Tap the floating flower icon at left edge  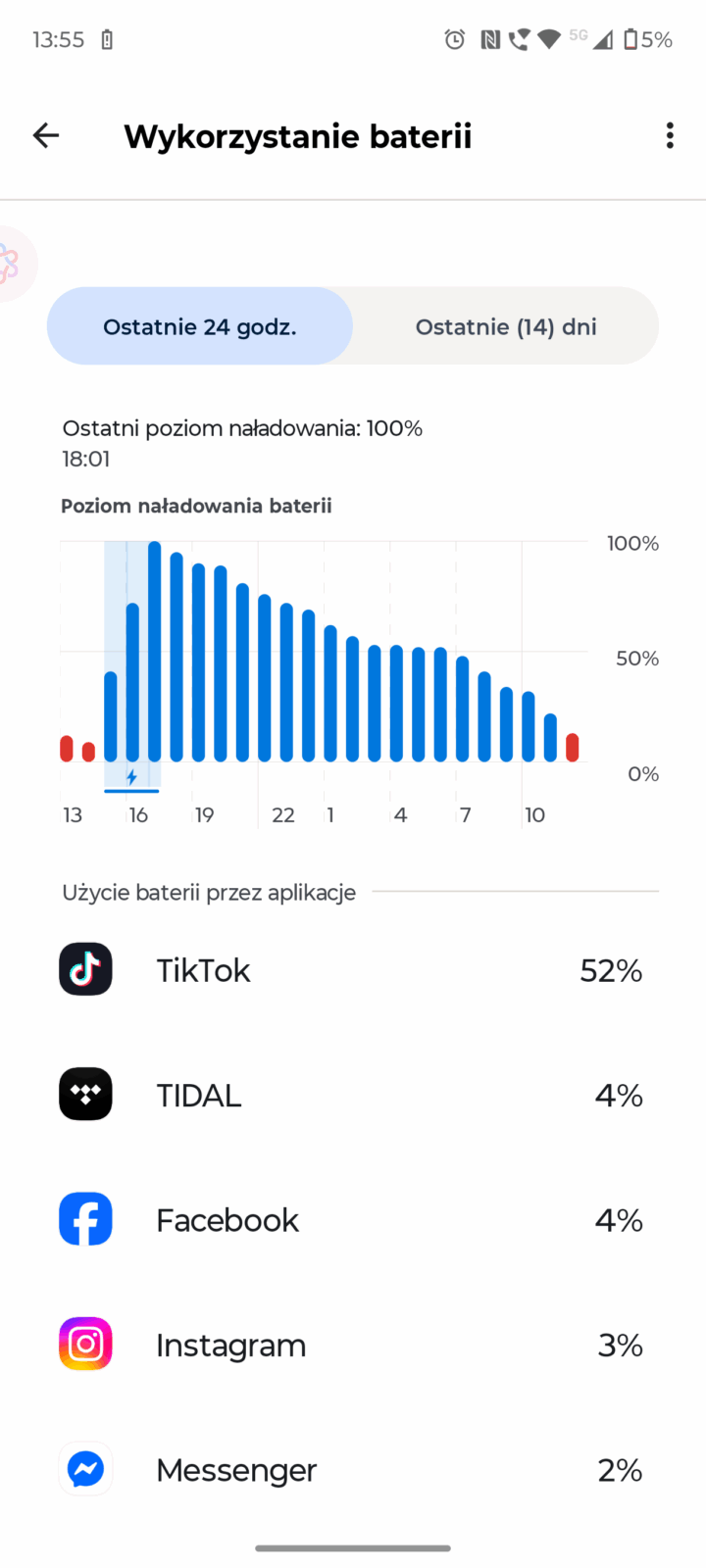(12, 264)
